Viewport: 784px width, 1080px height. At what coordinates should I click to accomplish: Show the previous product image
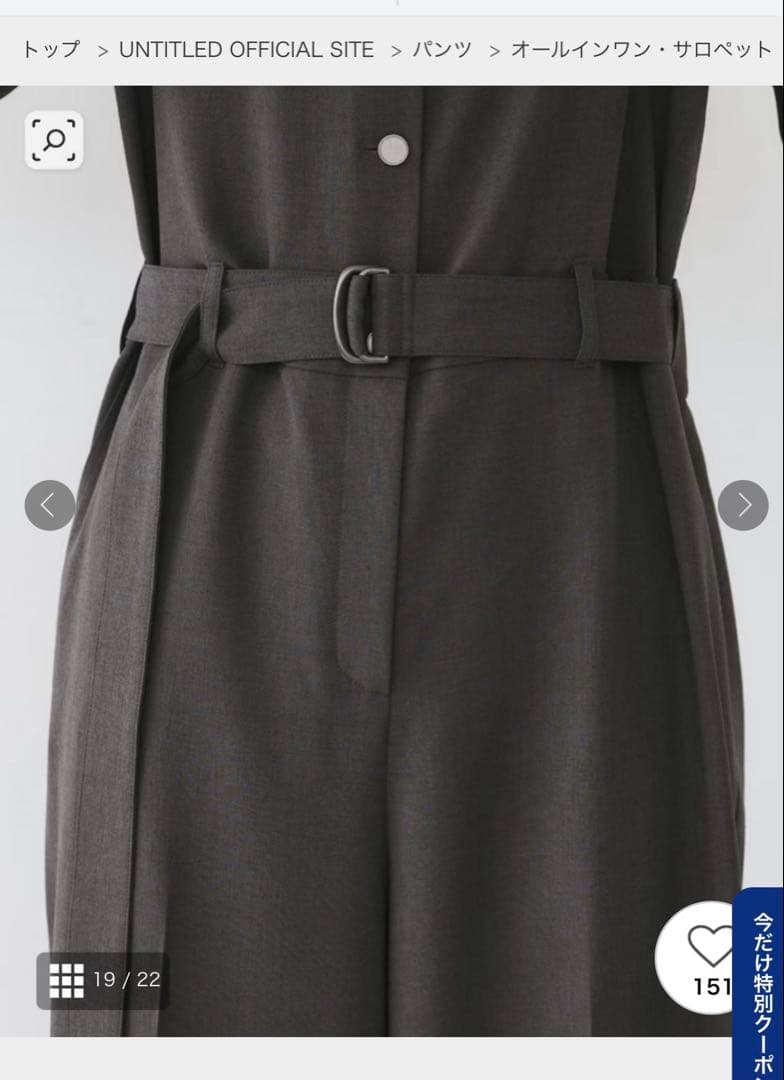click(50, 505)
